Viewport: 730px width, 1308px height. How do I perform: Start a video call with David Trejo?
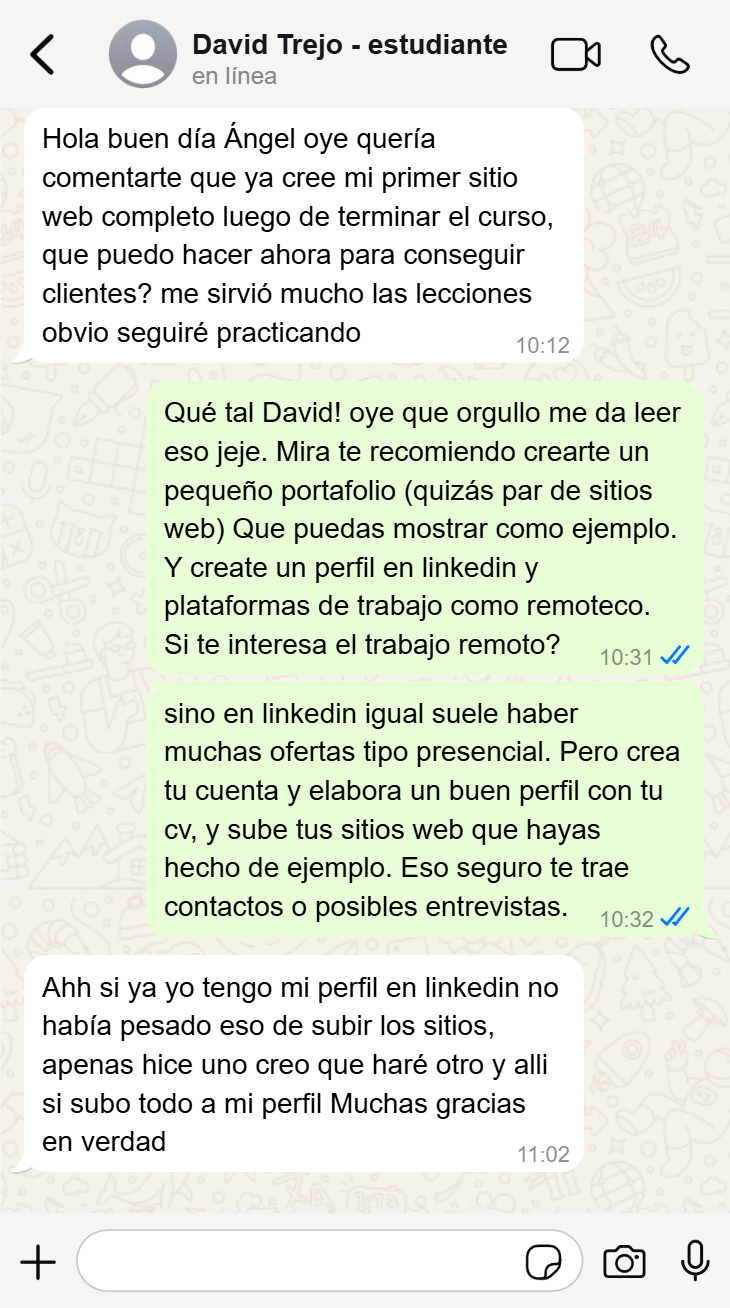coord(576,55)
